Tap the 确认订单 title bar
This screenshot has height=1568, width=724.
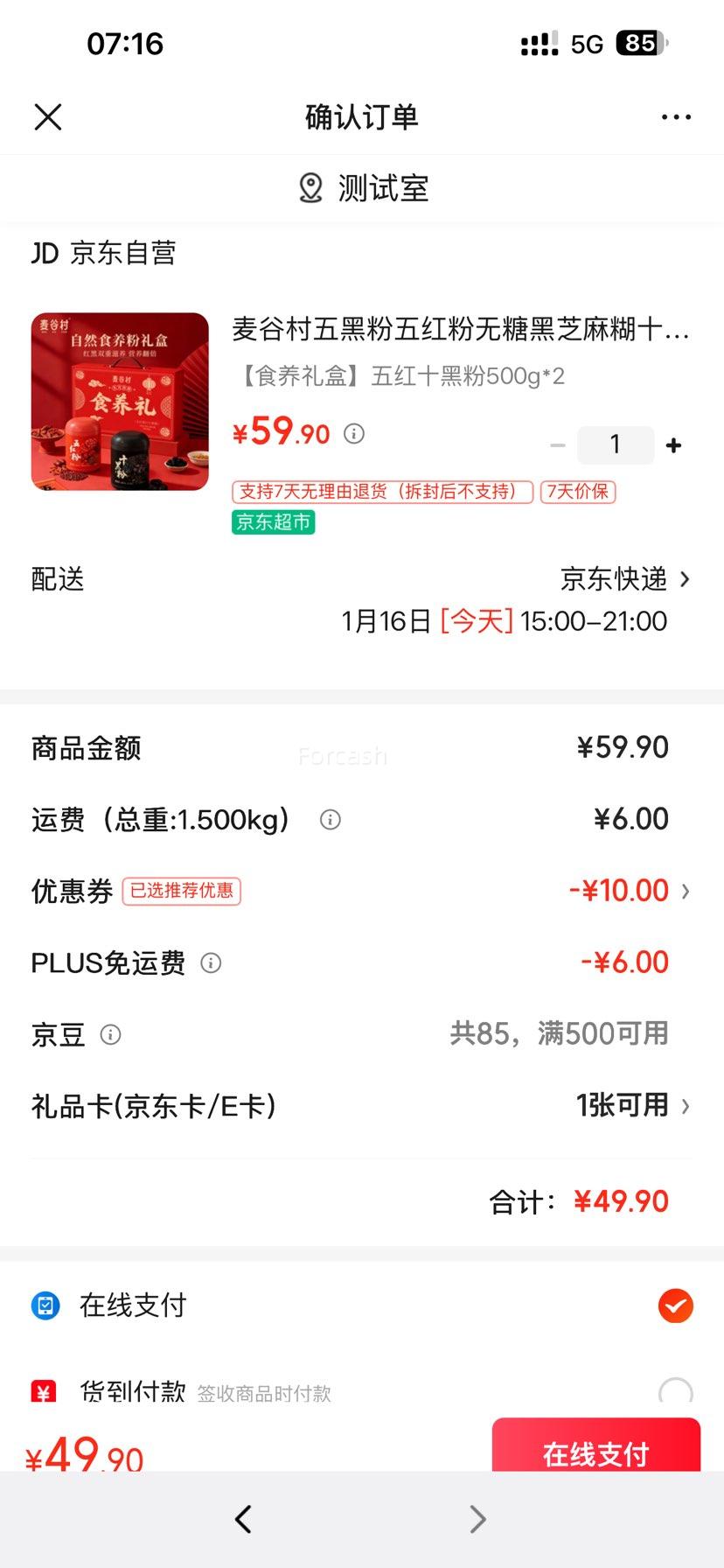pos(361,116)
